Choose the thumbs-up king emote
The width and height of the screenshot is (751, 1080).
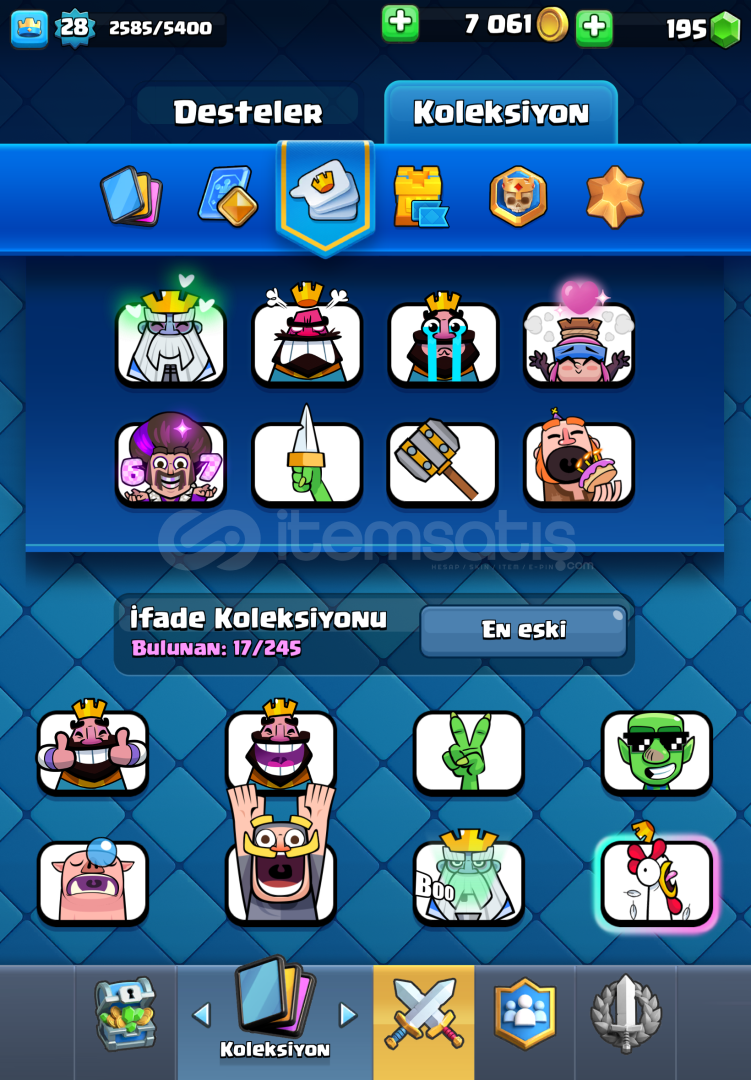click(93, 752)
